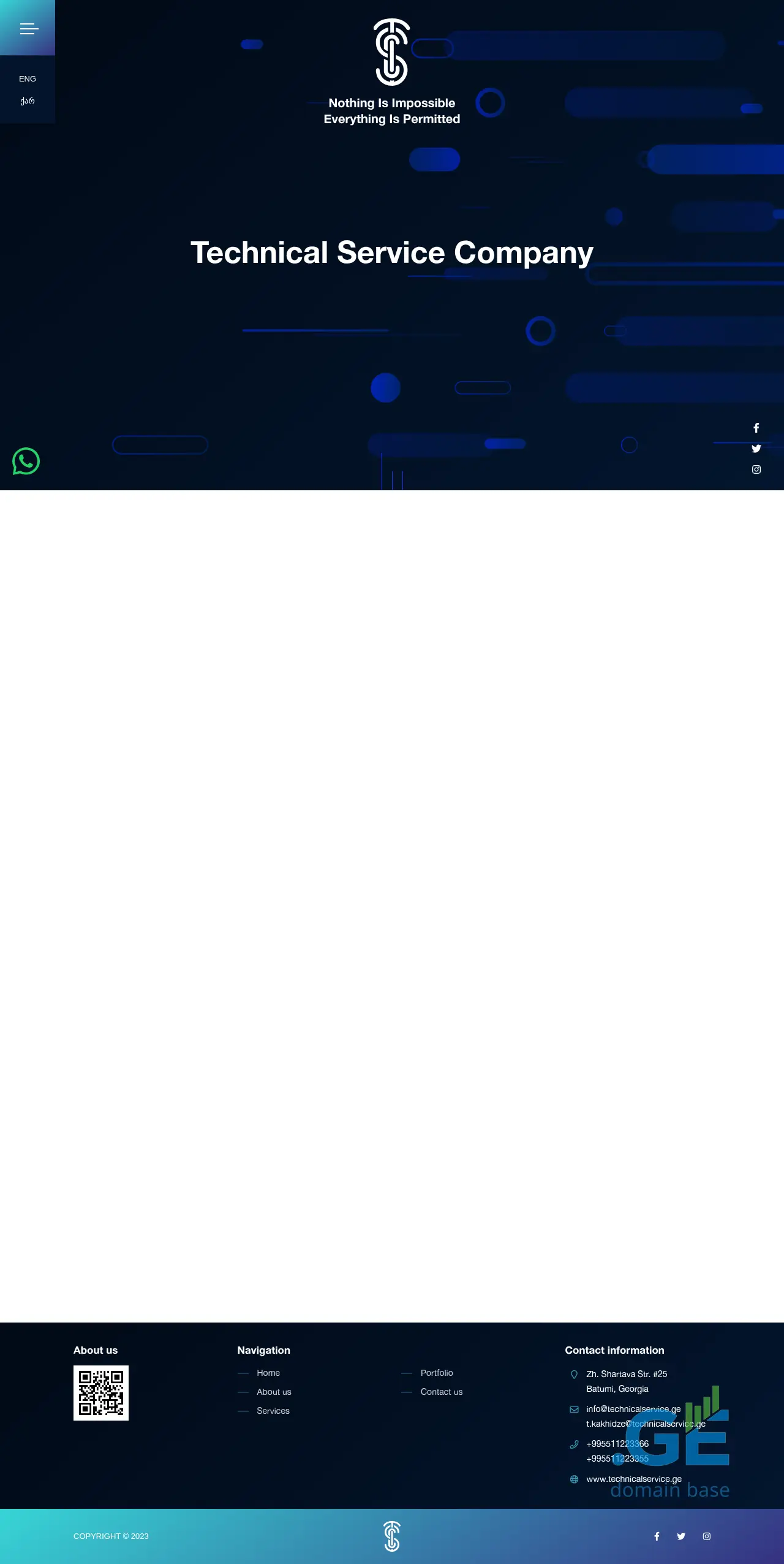The image size is (784, 1564).
Task: Open Twitter icon in hero section
Action: click(x=756, y=449)
